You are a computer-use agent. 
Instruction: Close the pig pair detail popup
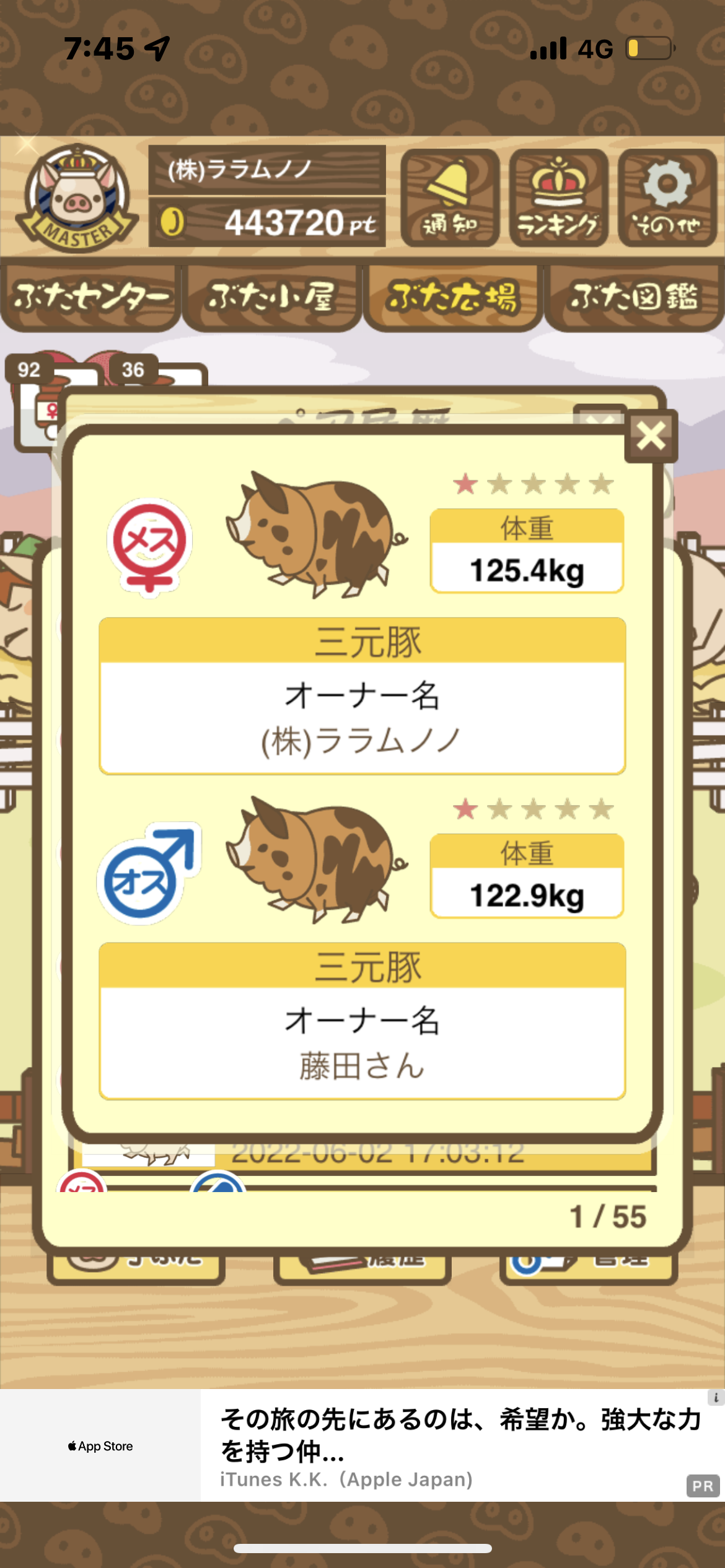coord(651,436)
